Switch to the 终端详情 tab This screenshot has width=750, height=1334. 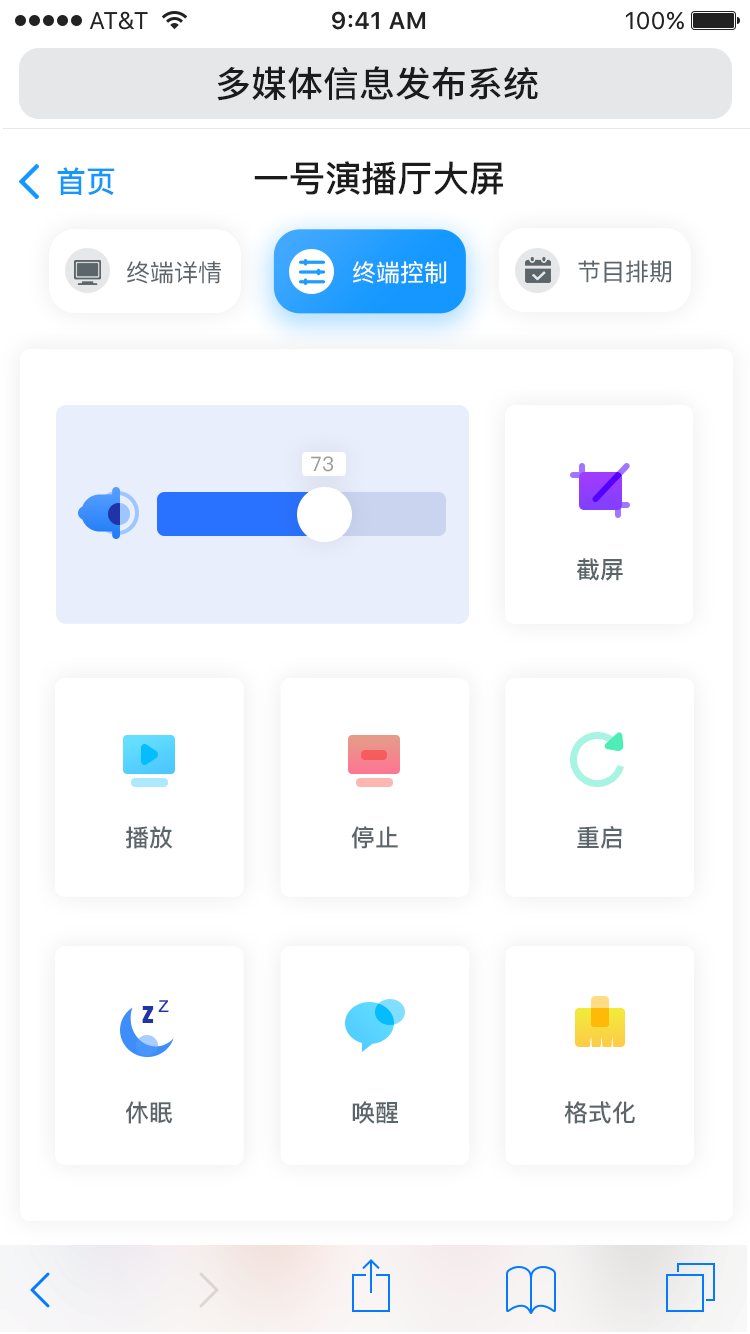(x=145, y=270)
